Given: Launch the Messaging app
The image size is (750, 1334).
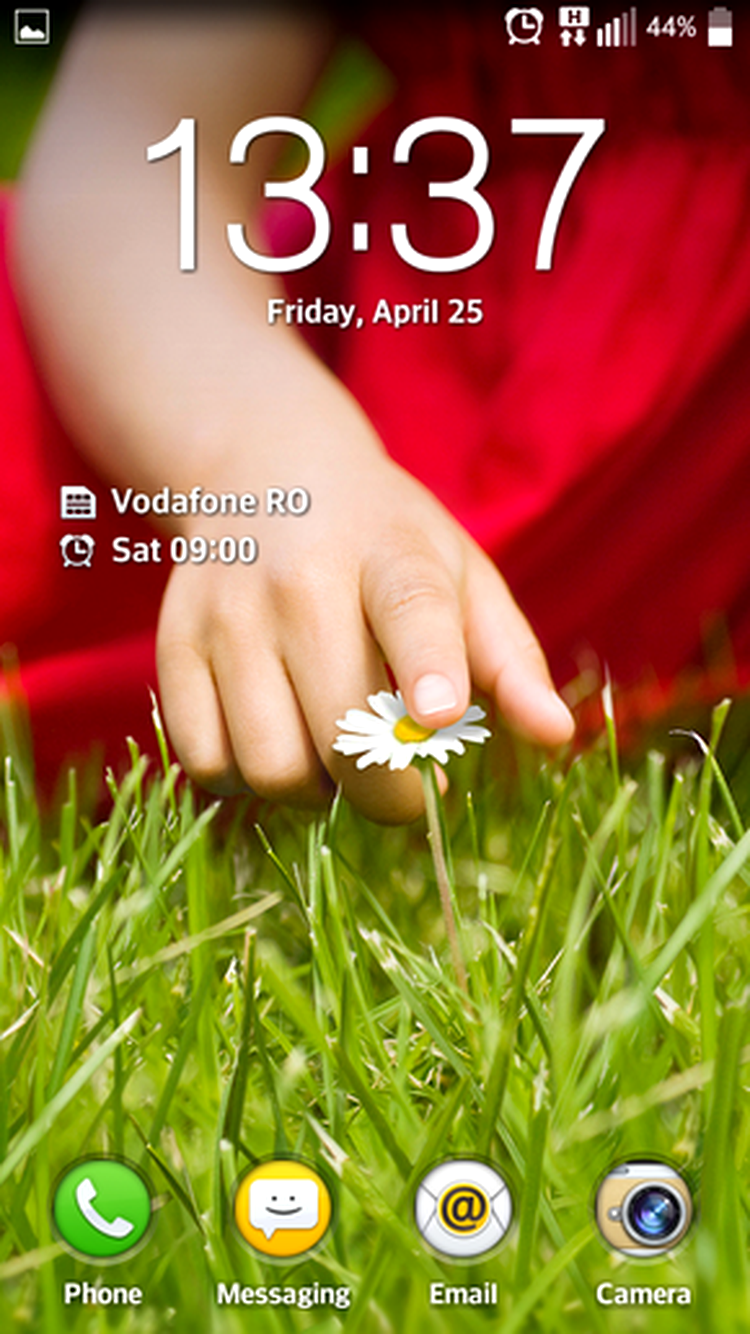Looking at the screenshot, I should pos(283,1210).
